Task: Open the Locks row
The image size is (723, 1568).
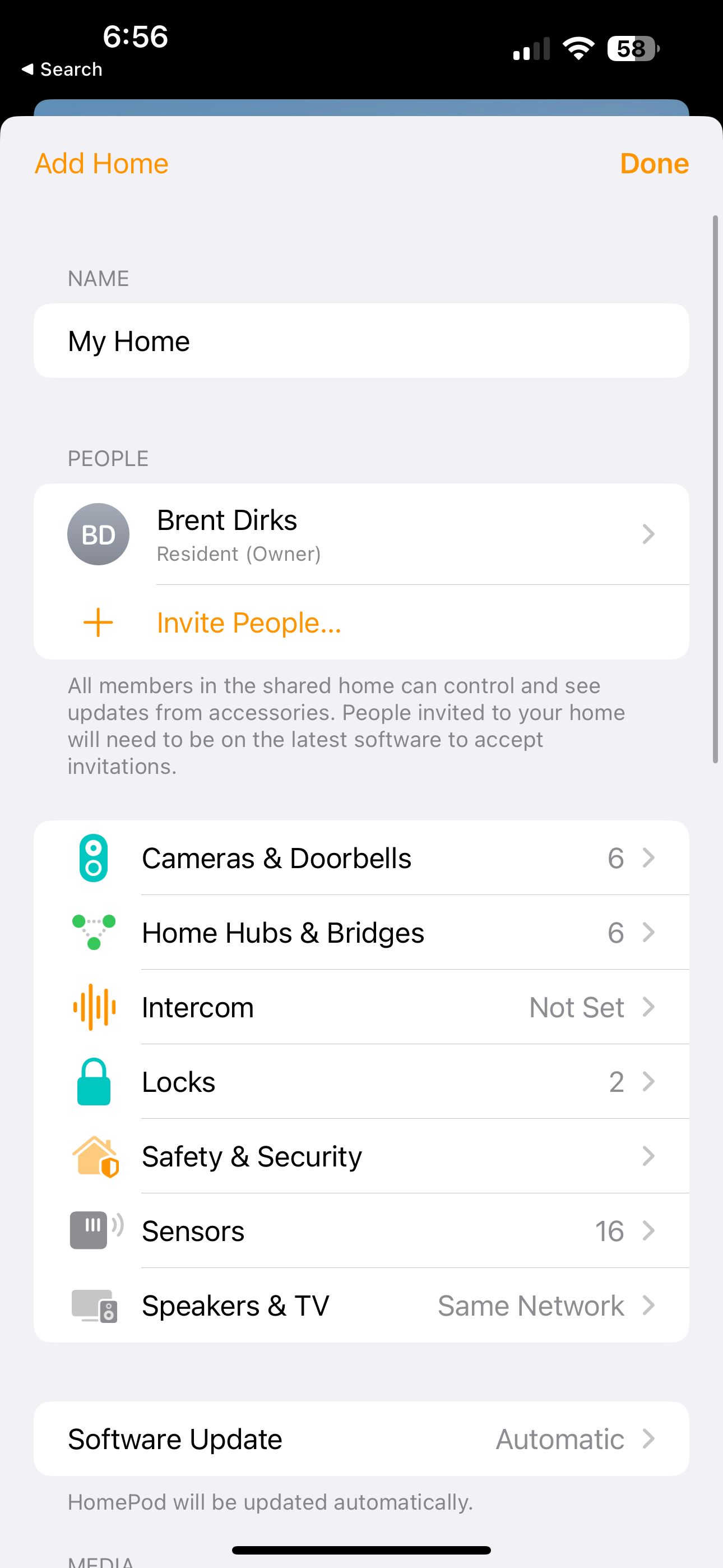Action: 360,1082
